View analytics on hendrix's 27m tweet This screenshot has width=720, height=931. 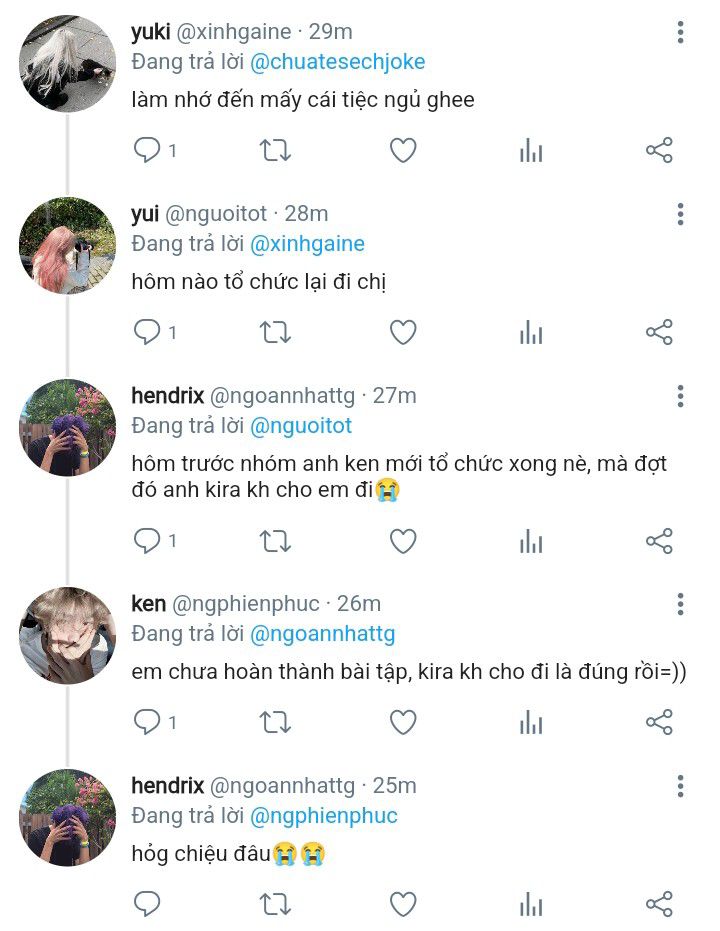(x=531, y=541)
